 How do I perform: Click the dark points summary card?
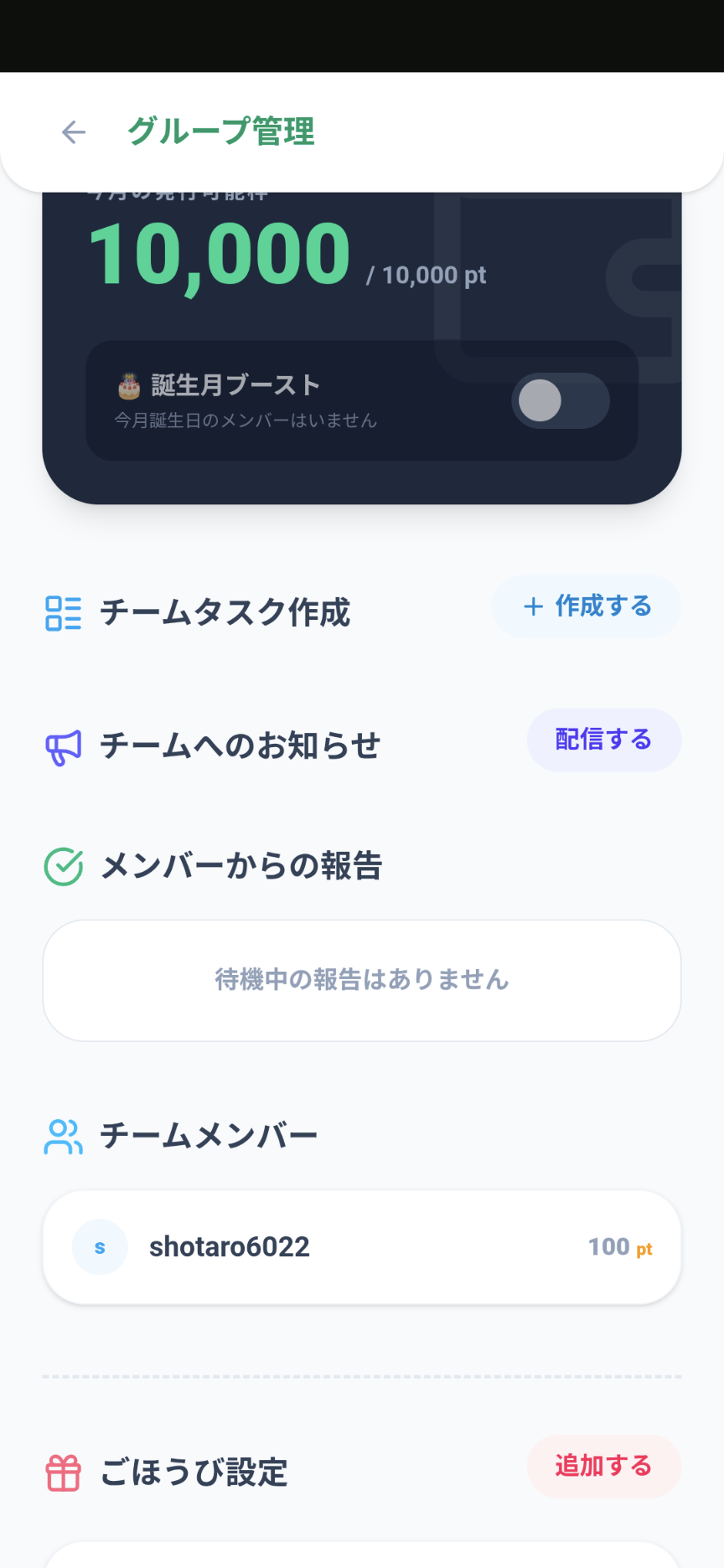[x=362, y=343]
